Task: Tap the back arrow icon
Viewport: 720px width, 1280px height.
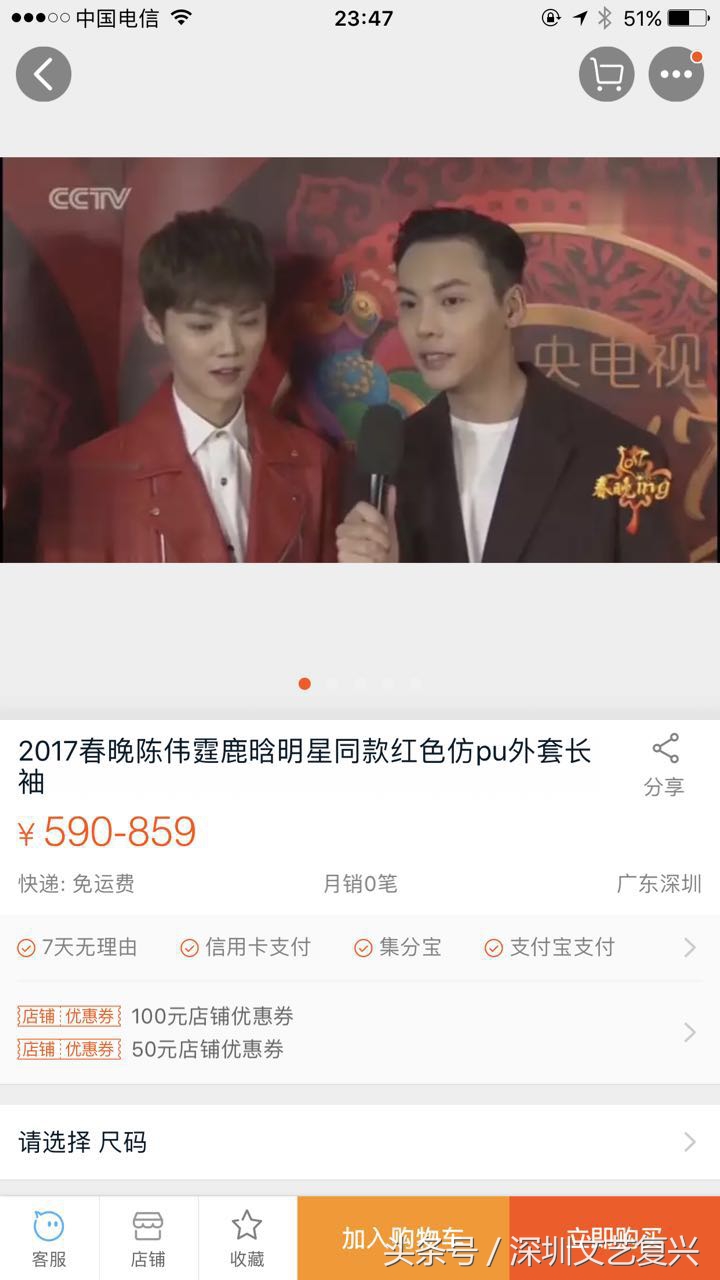Action: (43, 74)
